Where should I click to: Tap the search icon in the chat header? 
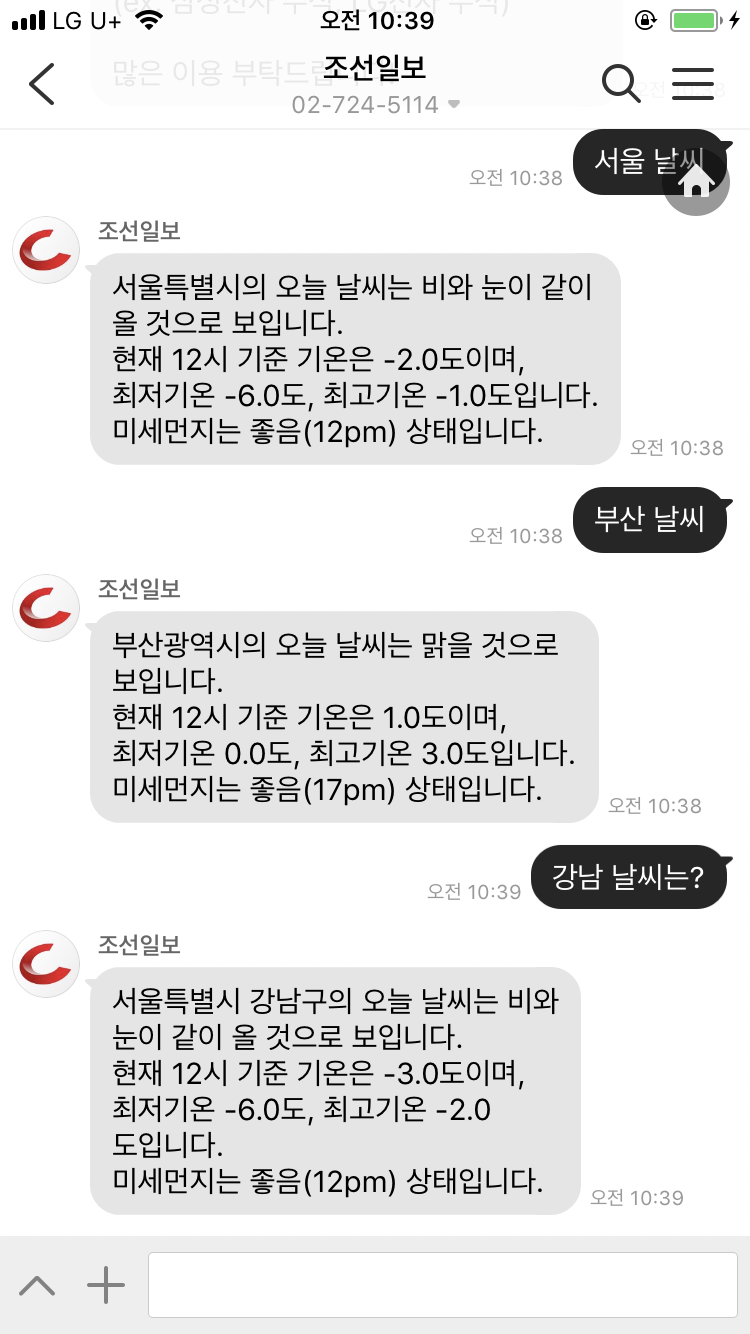621,85
